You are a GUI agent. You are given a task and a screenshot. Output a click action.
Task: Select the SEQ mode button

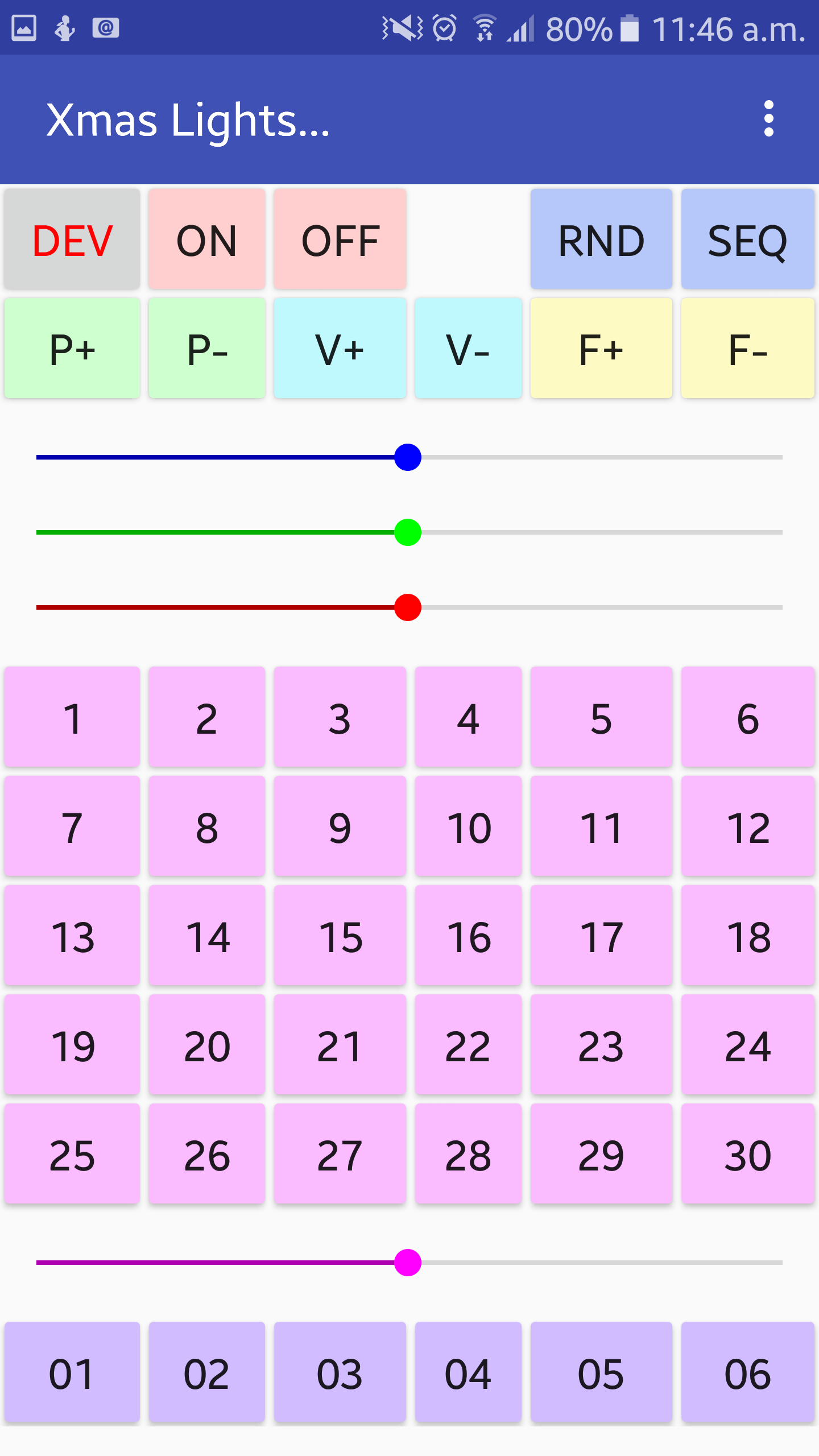pos(747,240)
